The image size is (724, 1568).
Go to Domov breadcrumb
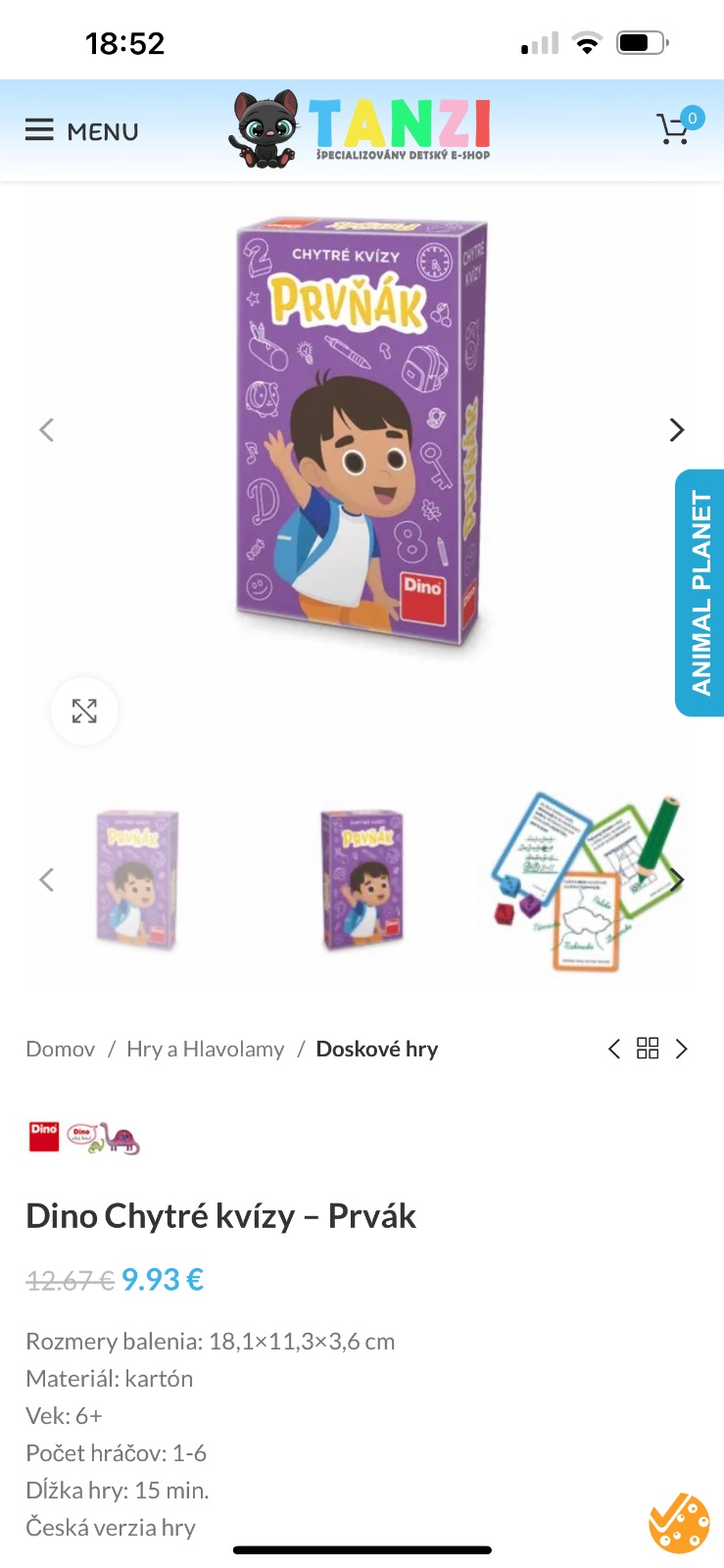[60, 1049]
